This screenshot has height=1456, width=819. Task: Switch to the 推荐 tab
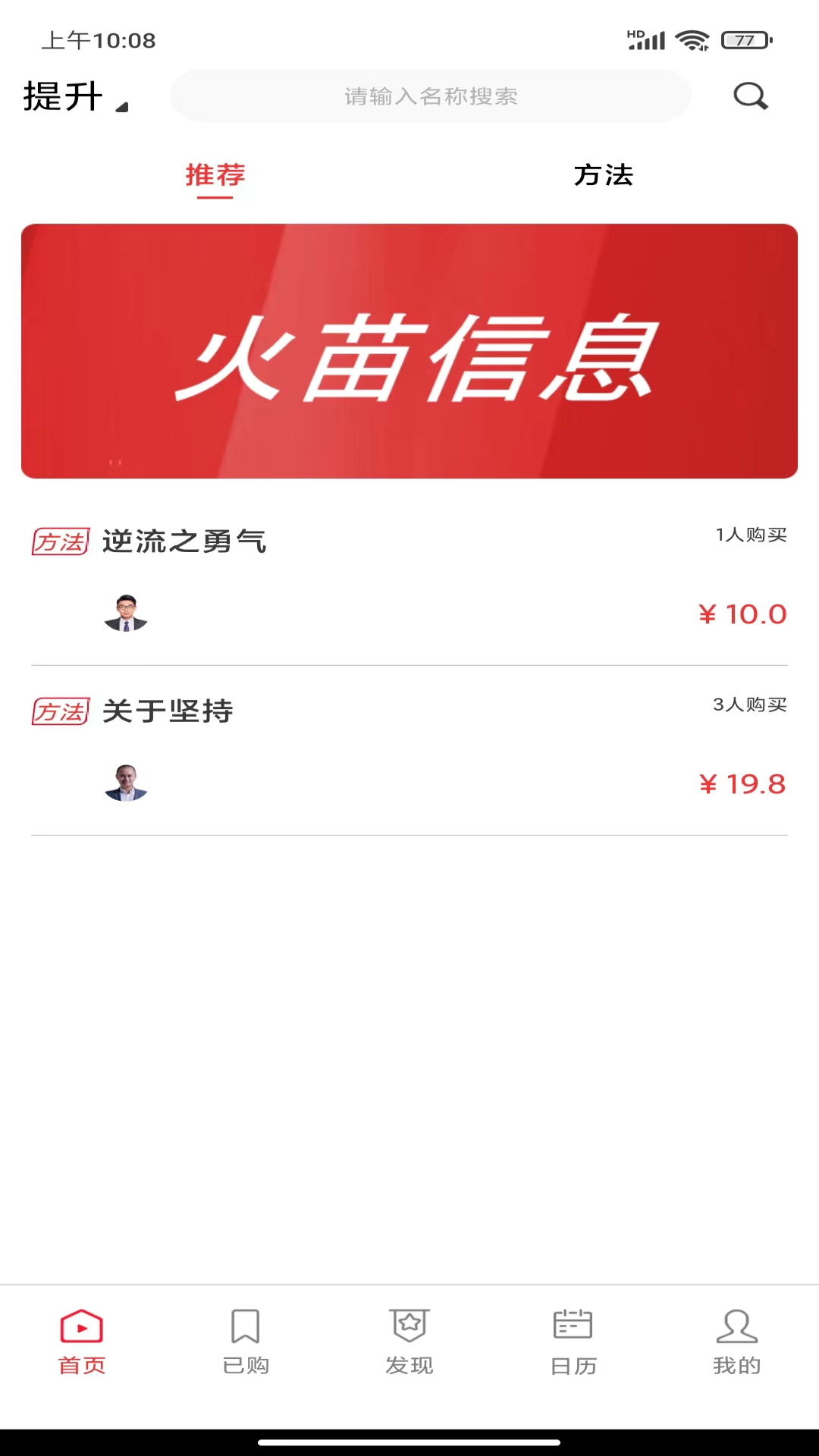[216, 175]
